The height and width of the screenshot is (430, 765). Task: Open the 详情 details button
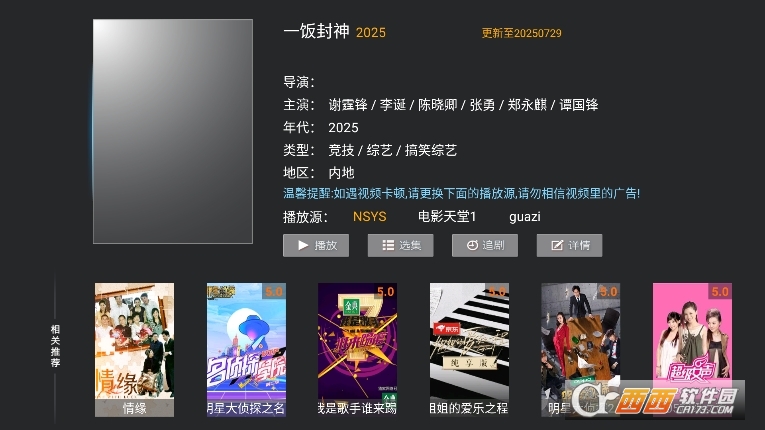pyautogui.click(x=569, y=245)
